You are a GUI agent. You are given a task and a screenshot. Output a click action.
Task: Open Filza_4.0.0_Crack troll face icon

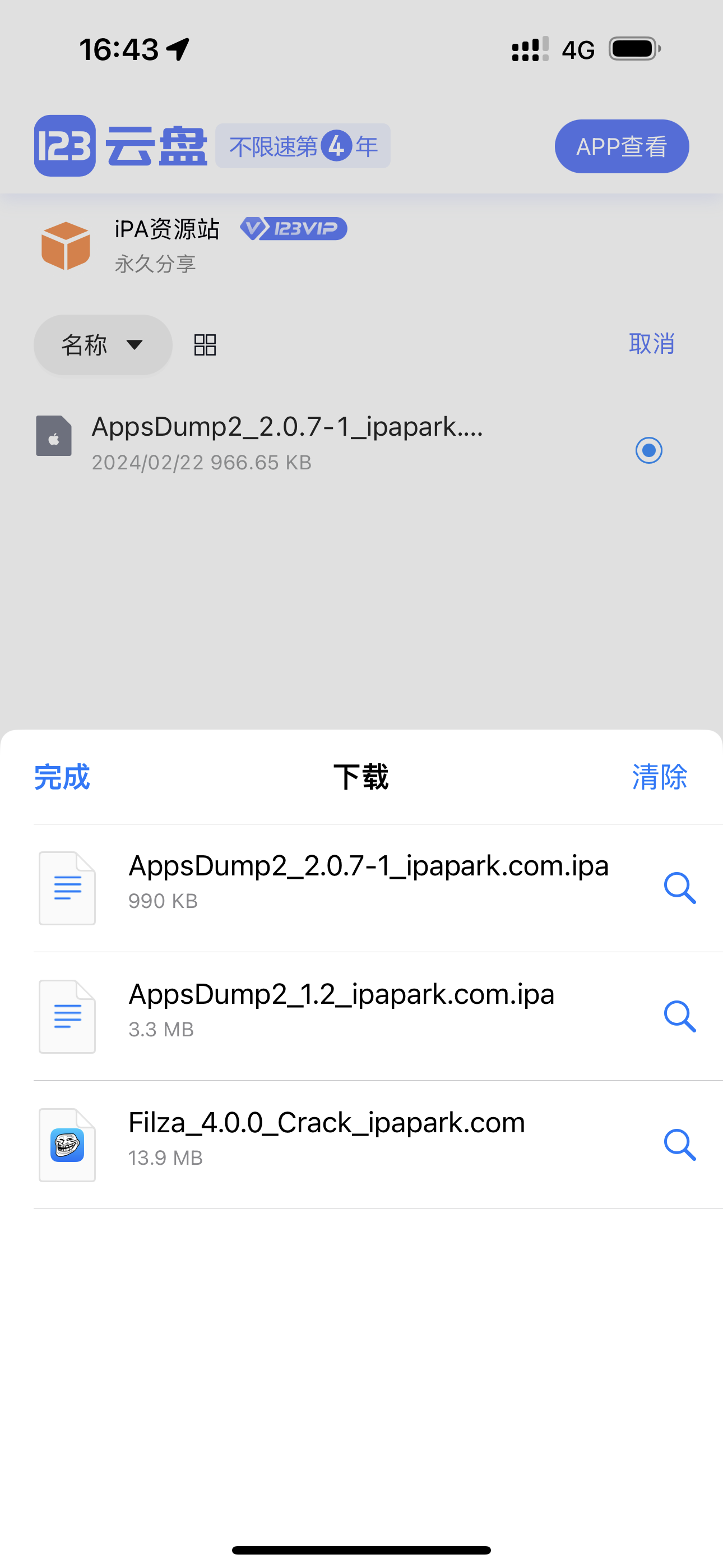click(67, 1145)
